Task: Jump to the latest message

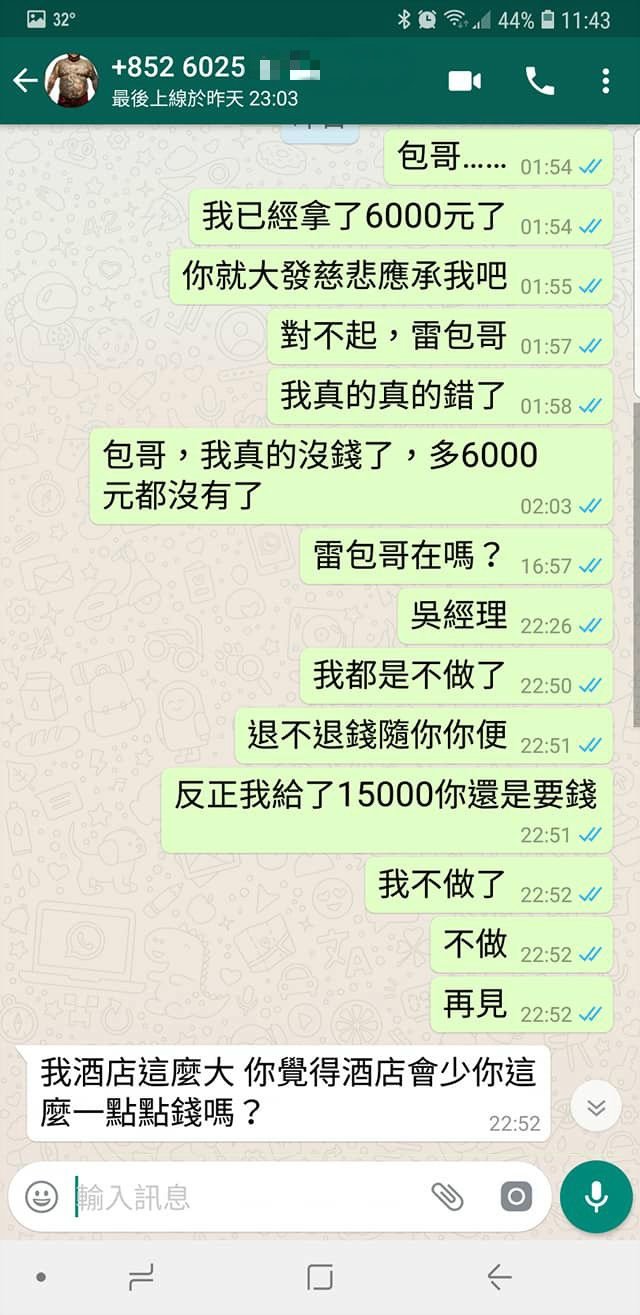Action: 596,1107
